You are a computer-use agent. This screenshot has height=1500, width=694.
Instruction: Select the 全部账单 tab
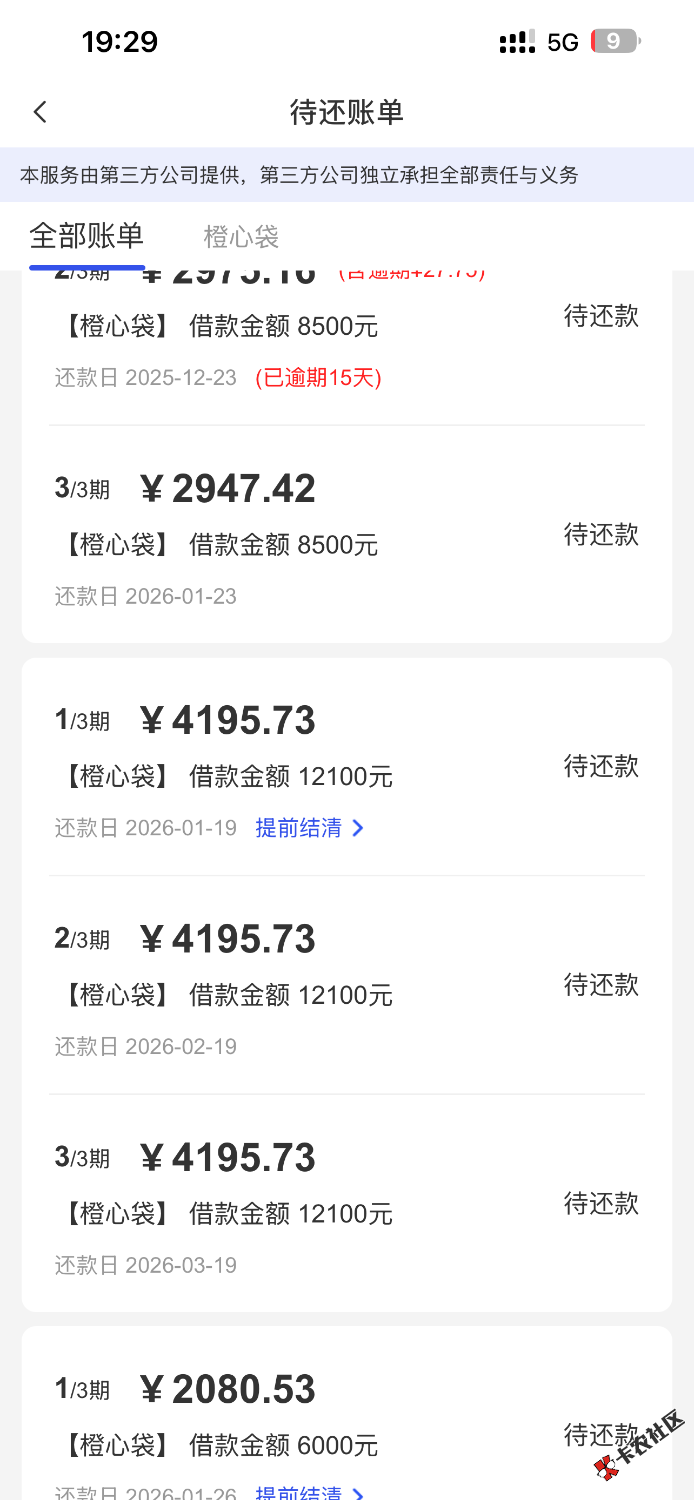(87, 236)
